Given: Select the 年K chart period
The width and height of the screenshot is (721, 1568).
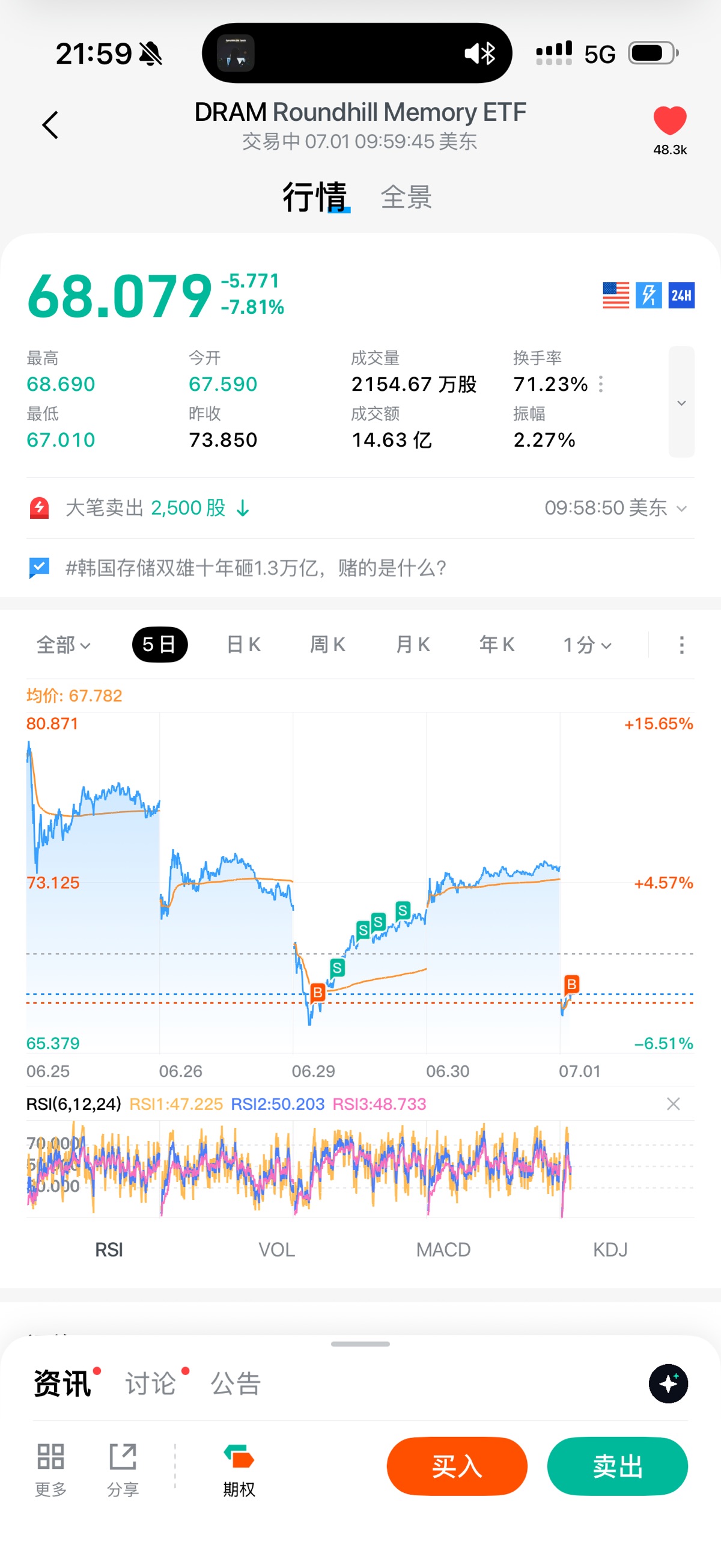Looking at the screenshot, I should pyautogui.click(x=497, y=645).
